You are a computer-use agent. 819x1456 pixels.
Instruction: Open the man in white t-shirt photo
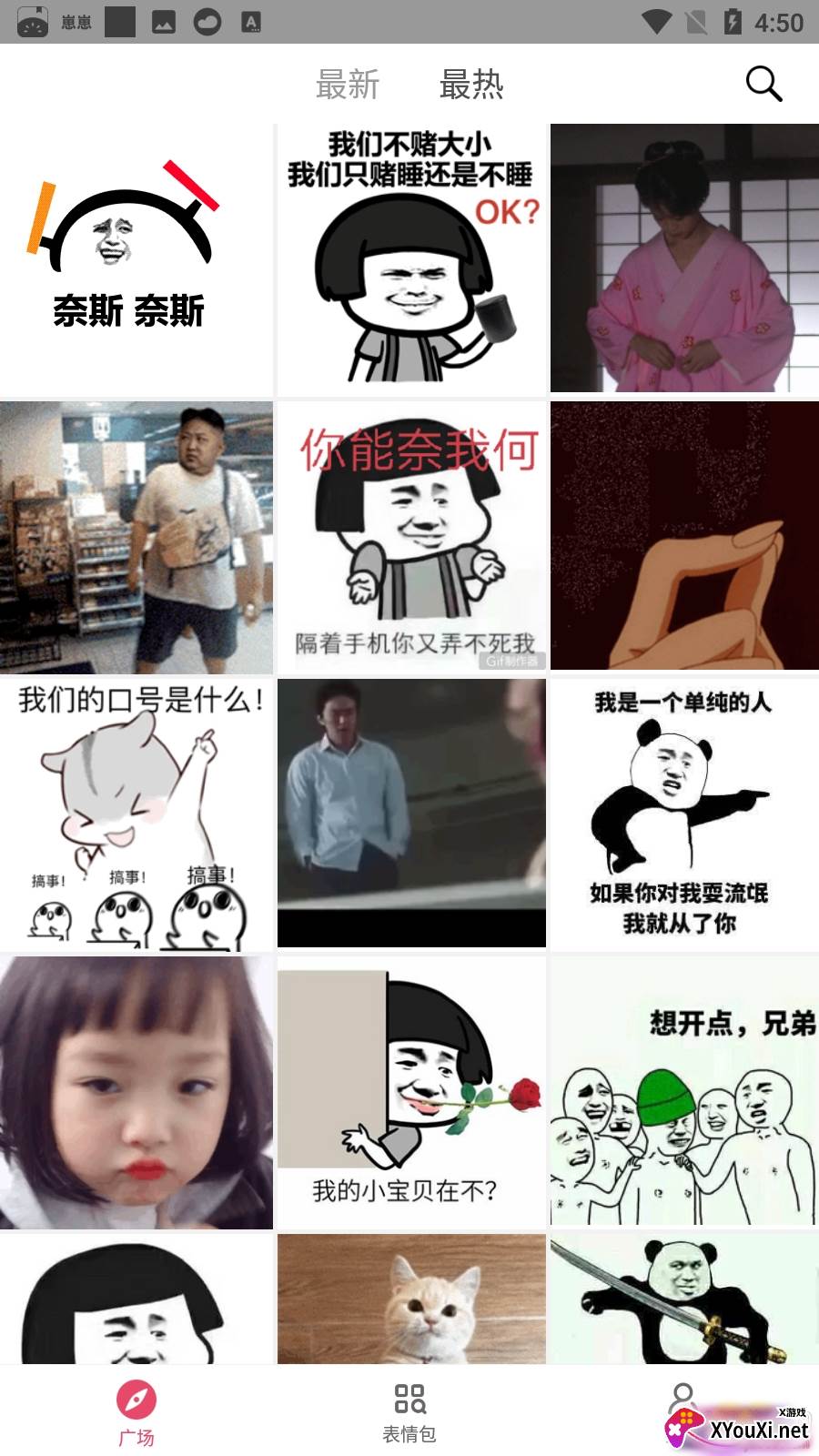(136, 537)
